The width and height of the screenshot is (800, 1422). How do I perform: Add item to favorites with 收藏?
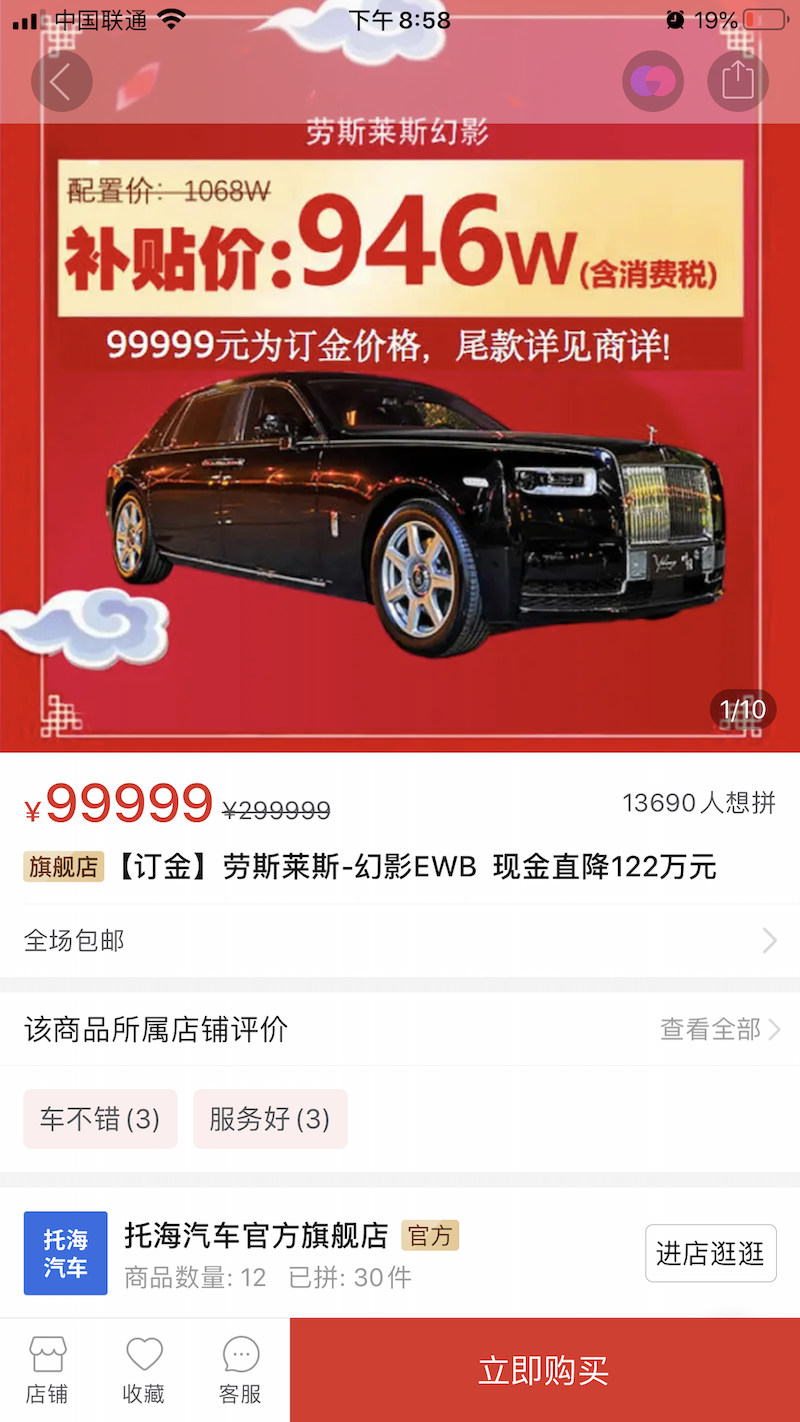tap(143, 1370)
